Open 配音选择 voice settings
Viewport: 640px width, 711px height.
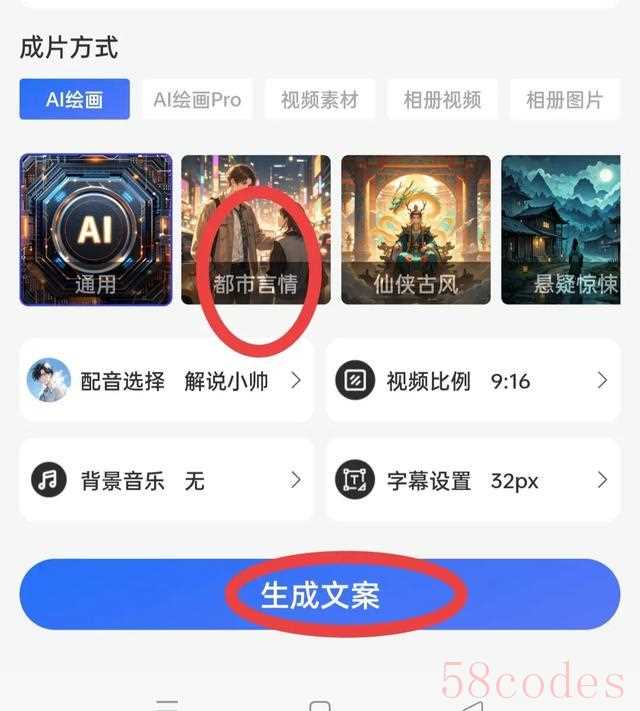tap(167, 381)
